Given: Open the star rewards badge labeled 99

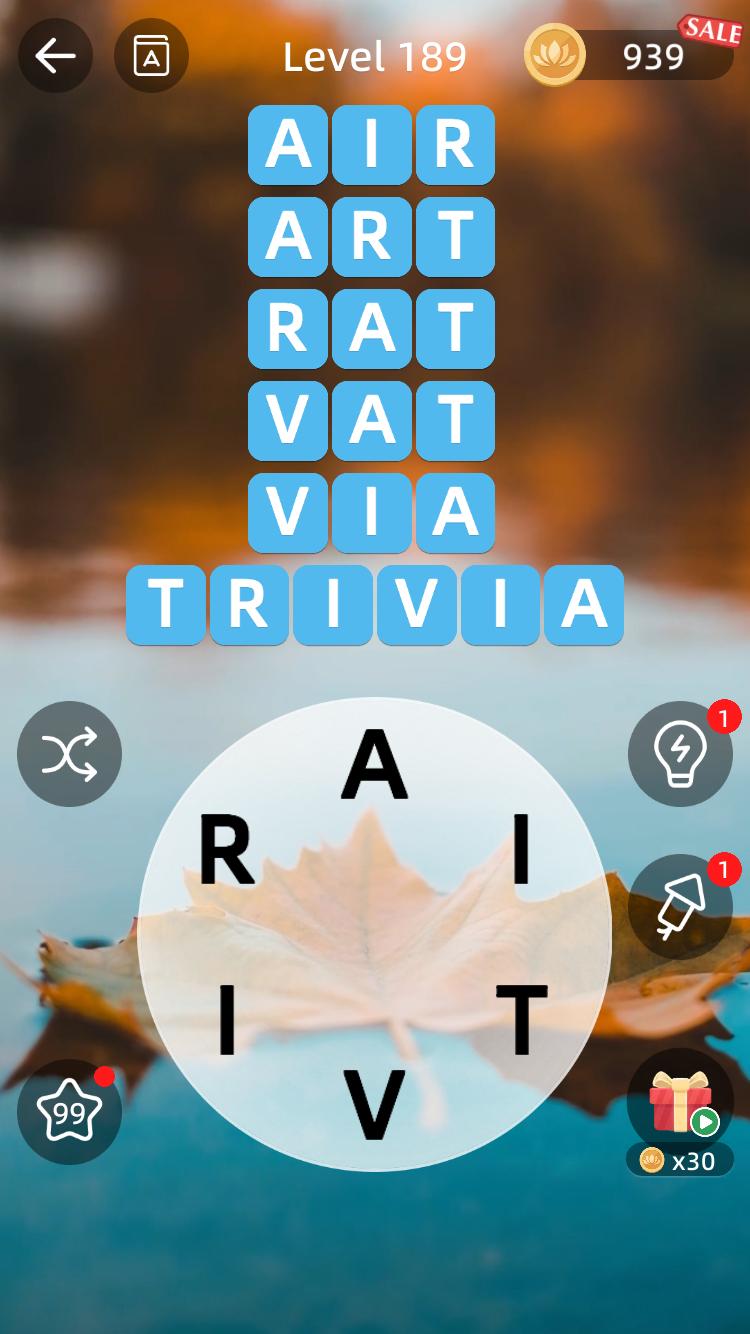Looking at the screenshot, I should (69, 1111).
